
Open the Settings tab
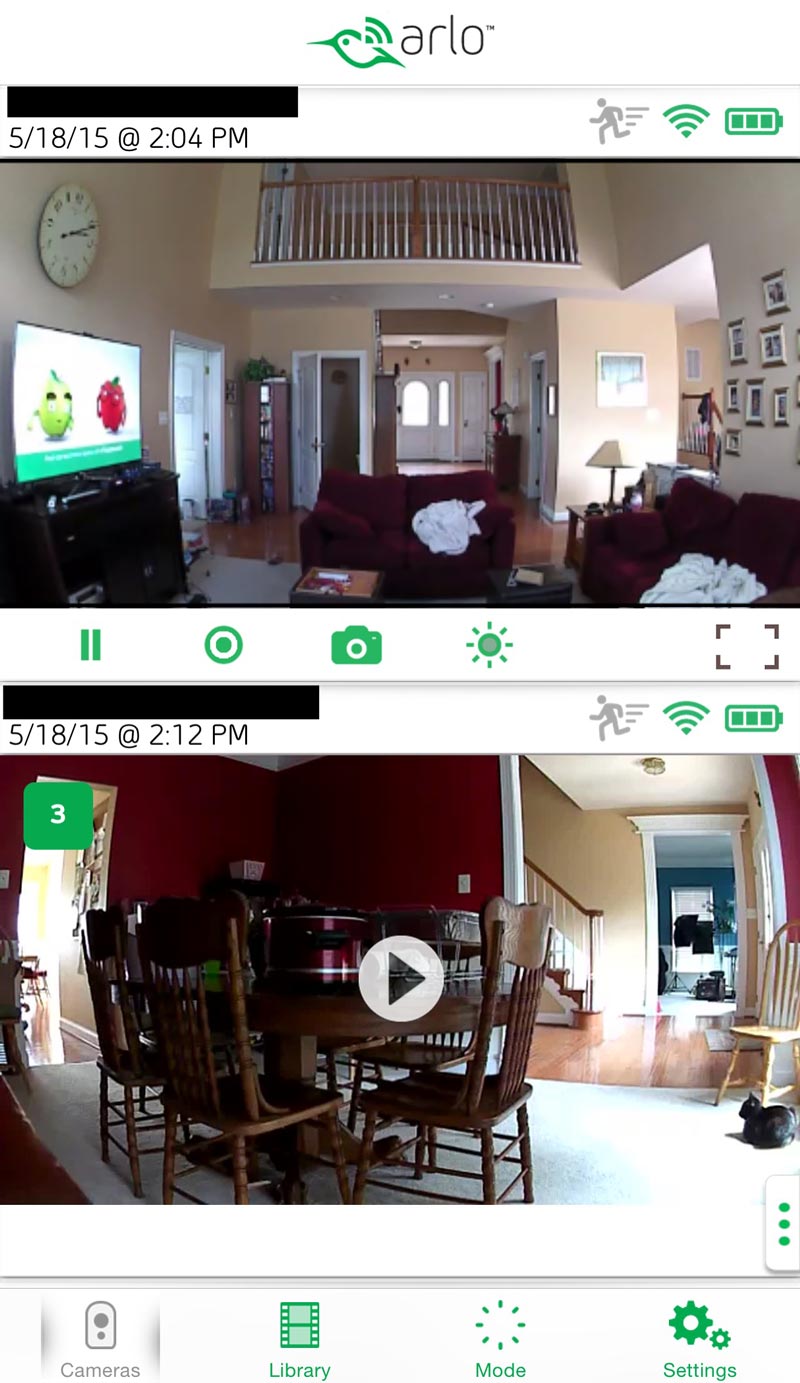point(699,1340)
